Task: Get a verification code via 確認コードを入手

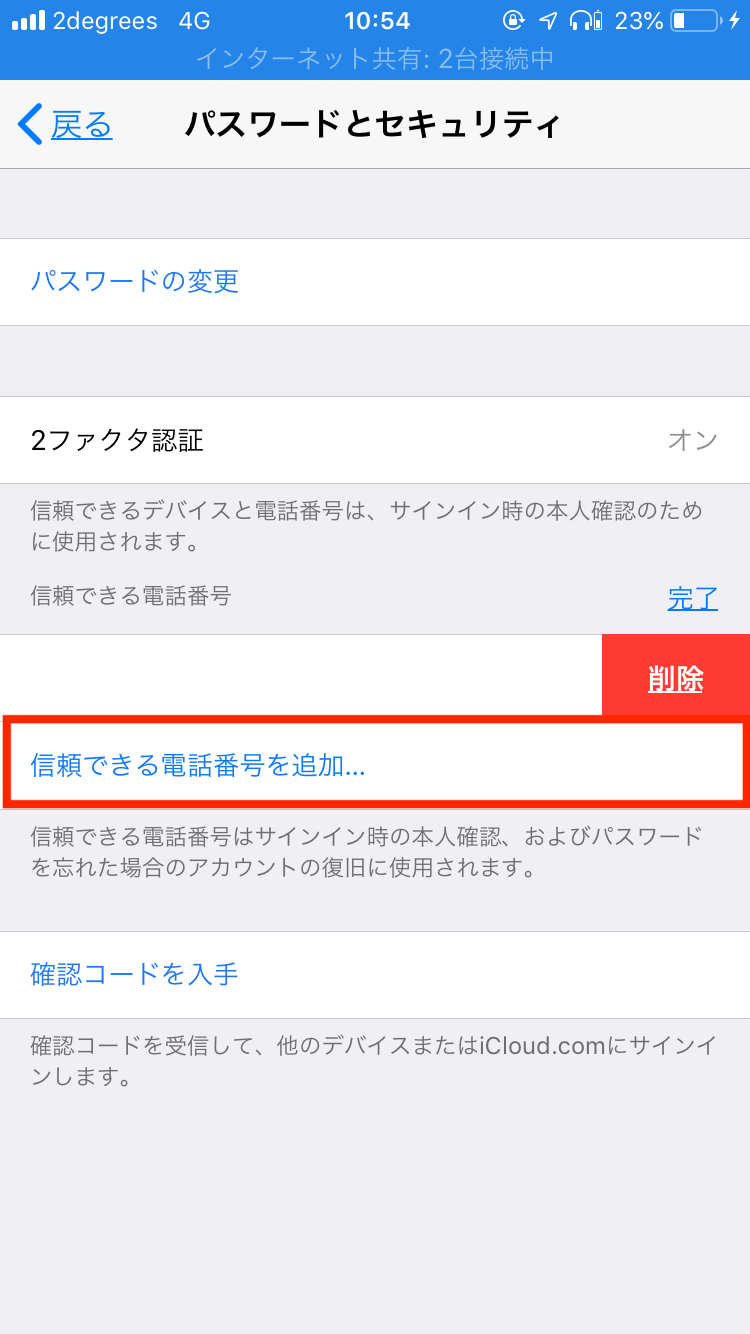Action: pos(375,975)
